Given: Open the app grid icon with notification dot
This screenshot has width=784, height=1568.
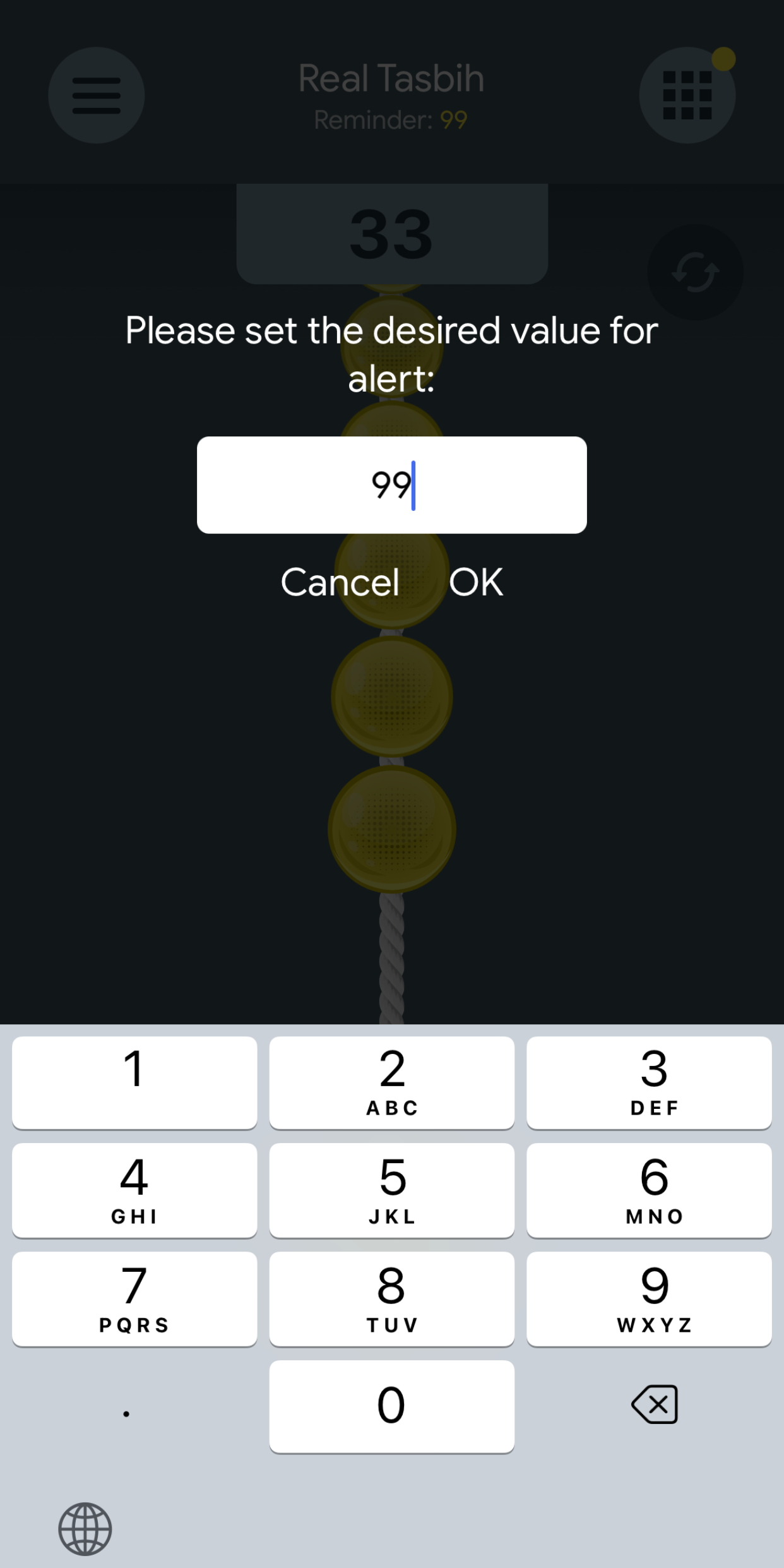Looking at the screenshot, I should pos(687,95).
